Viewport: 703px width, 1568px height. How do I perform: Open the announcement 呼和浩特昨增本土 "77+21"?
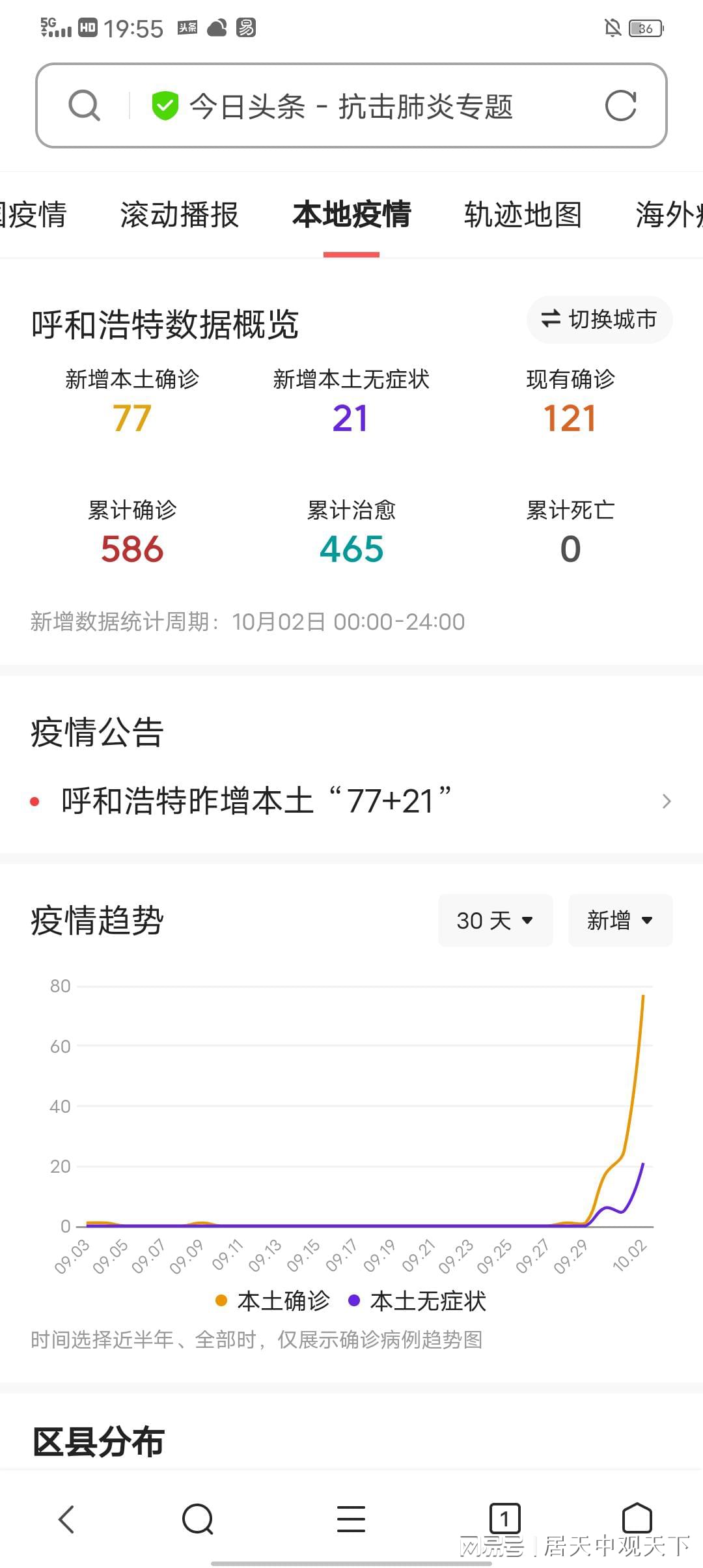(254, 800)
